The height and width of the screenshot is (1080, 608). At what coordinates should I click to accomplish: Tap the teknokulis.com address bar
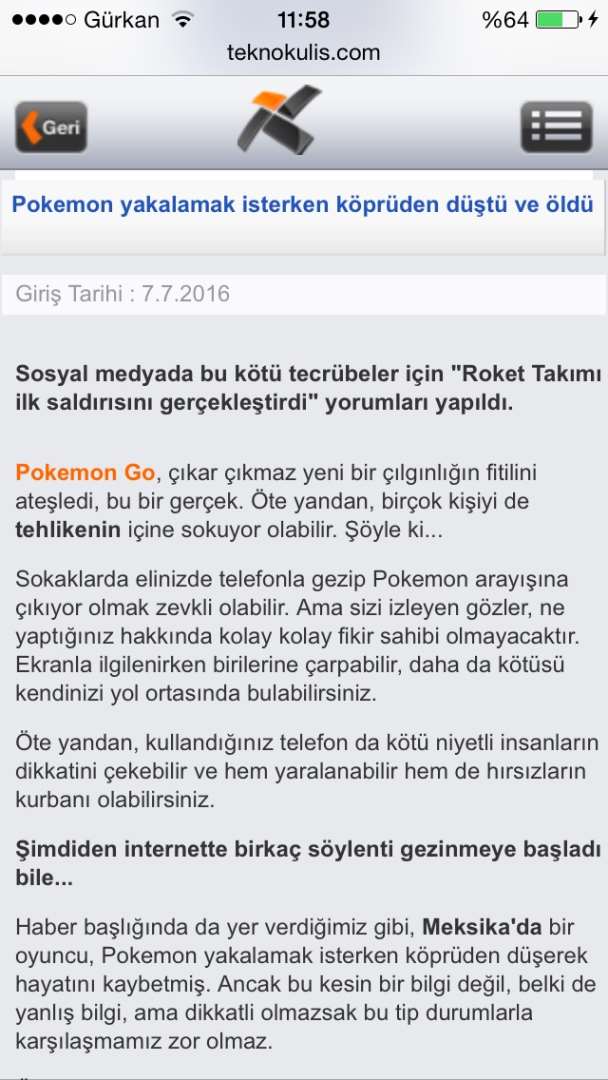click(x=304, y=52)
